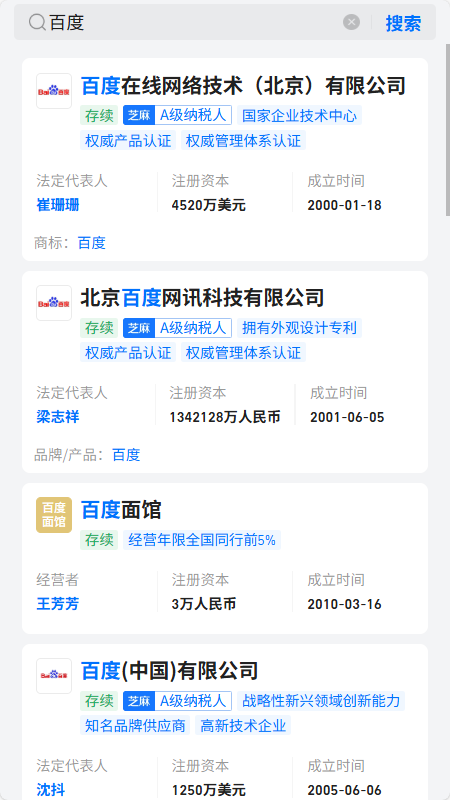450x800 pixels.
Task: Open legal representative 崔珊珊
Action: point(58,205)
